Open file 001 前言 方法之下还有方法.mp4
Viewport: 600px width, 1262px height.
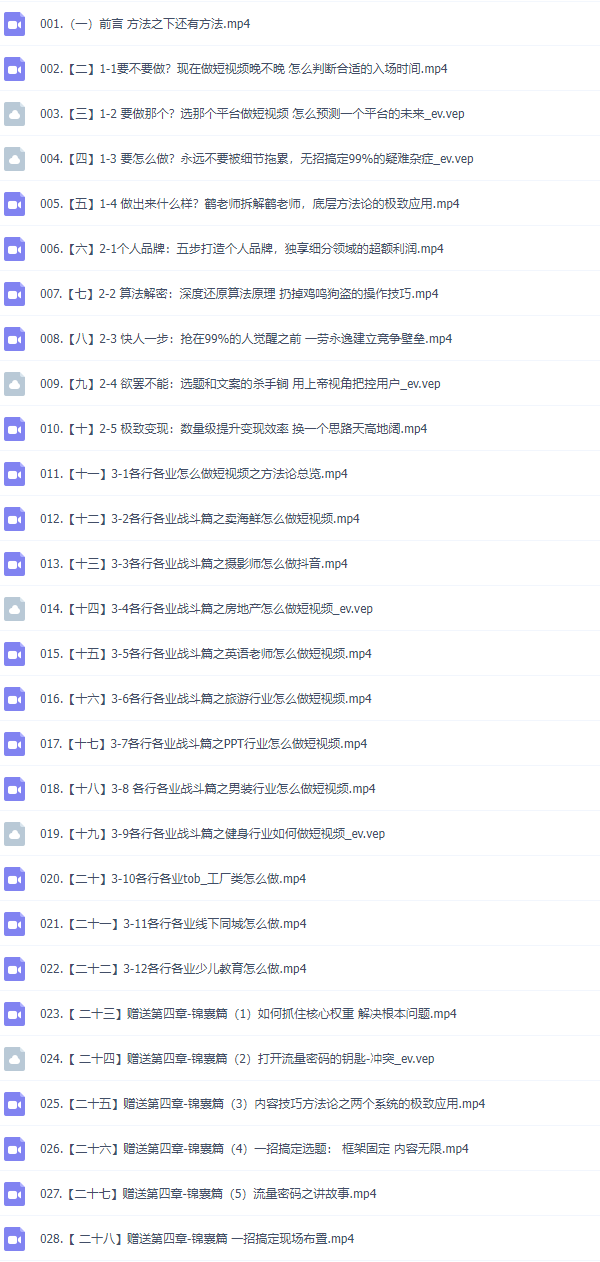(145, 23)
